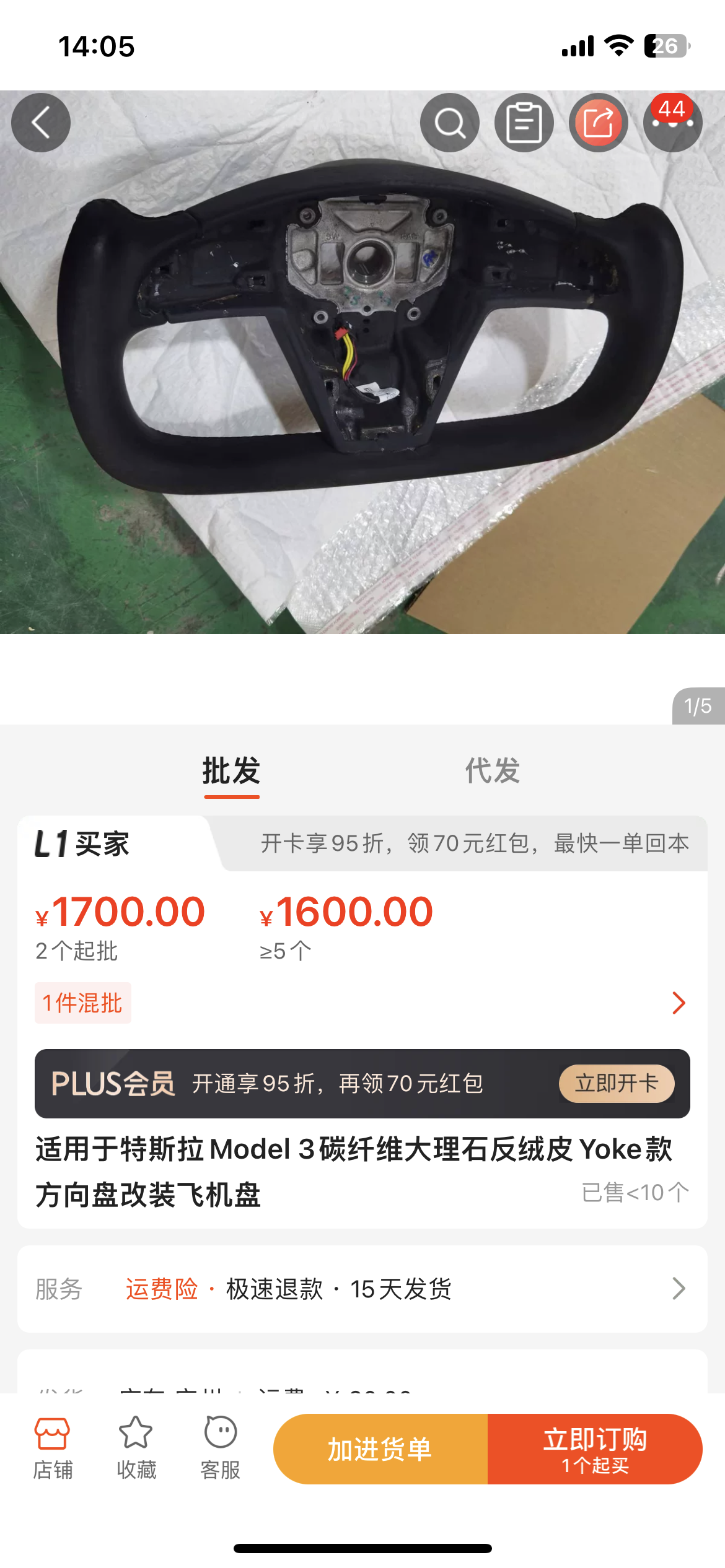The image size is (725, 1568).
Task: Open the 运费险 service link
Action: 160,1289
